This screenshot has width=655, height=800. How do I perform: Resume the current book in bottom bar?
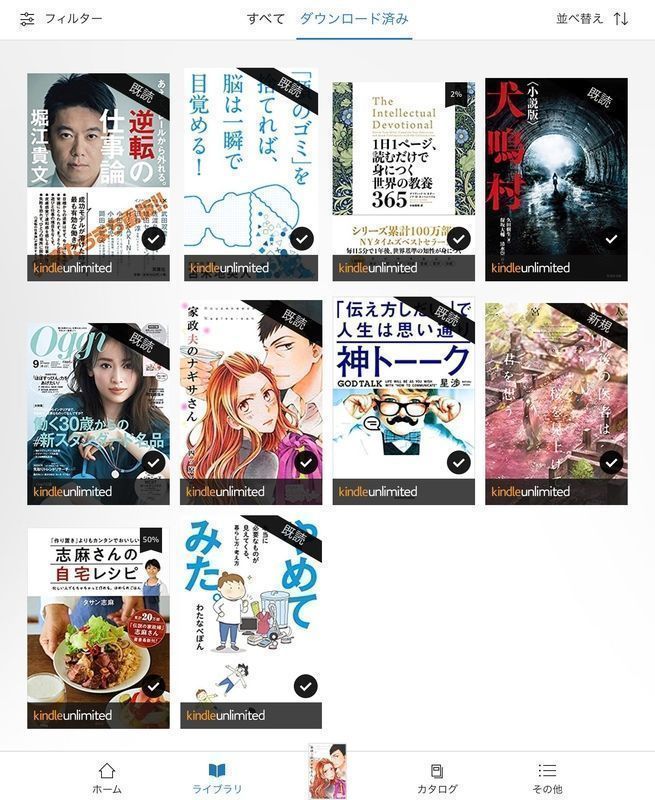pyautogui.click(x=328, y=771)
